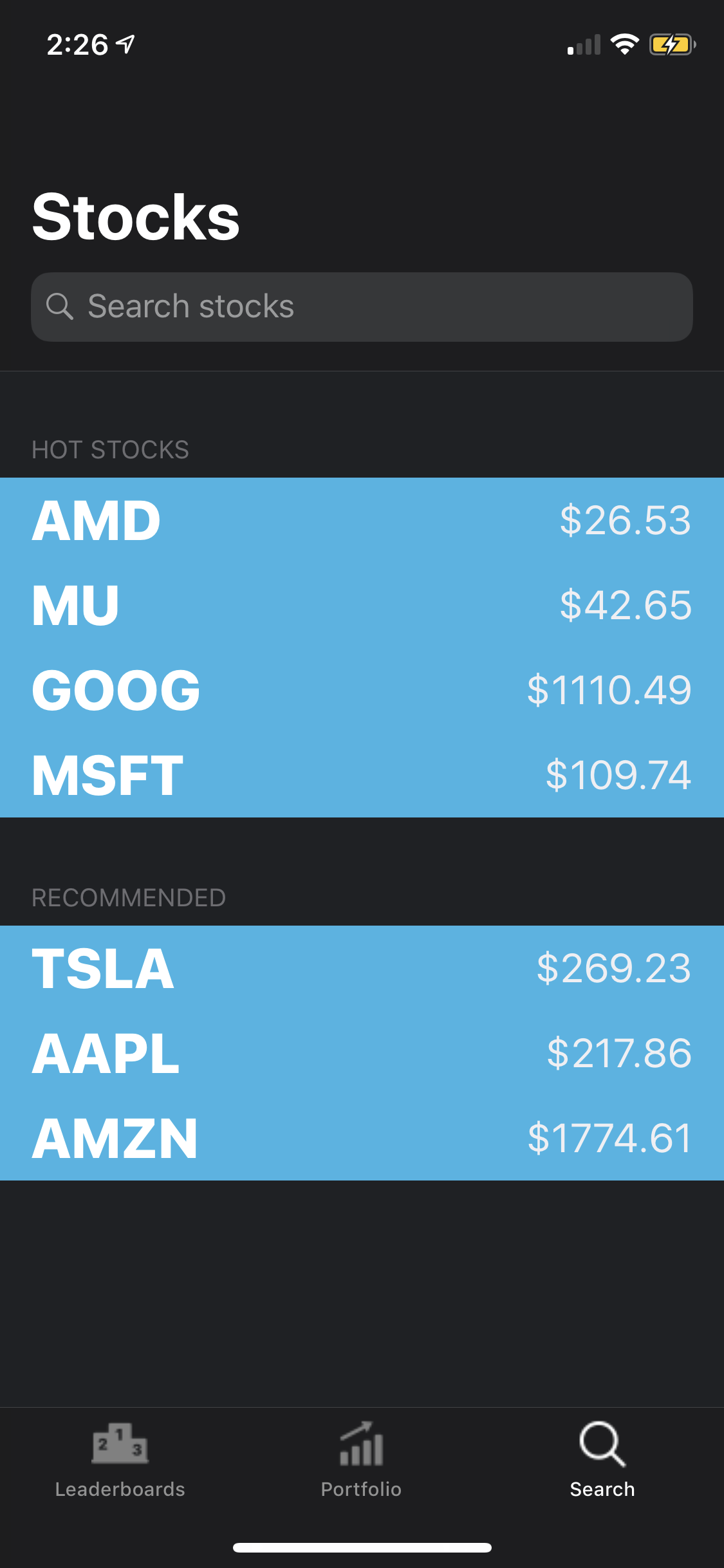Focus the Search stocks field
Viewport: 724px width, 1568px height.
(362, 306)
